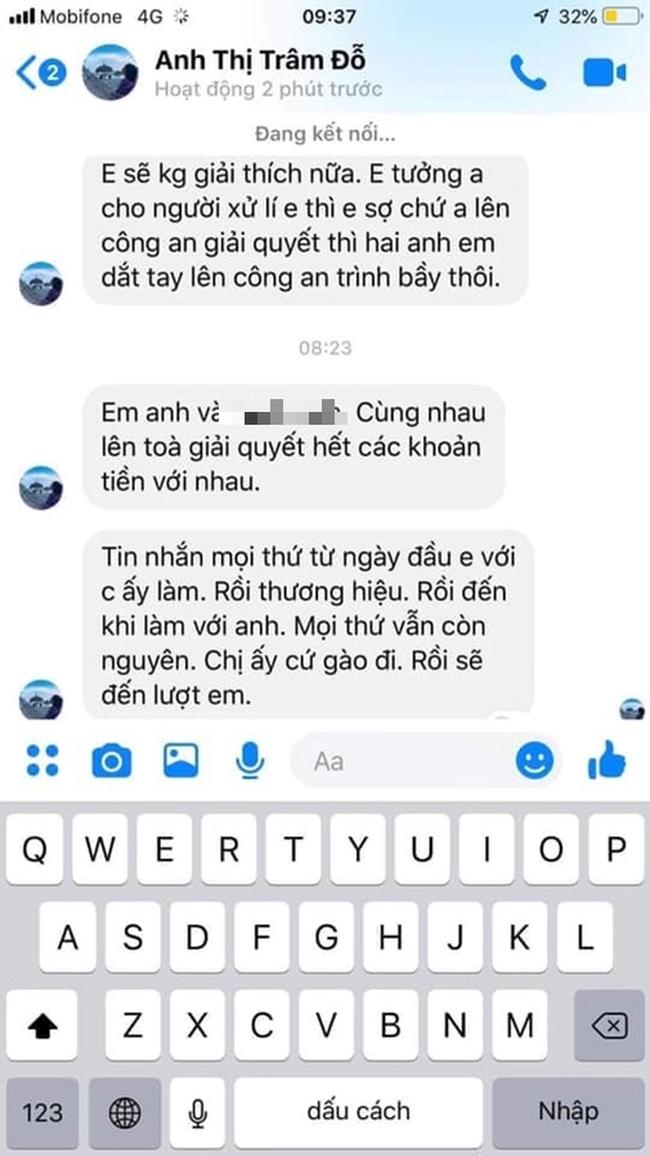Viewport: 650px width, 1156px height.
Task: Open the photo gallery picker
Action: tap(180, 762)
